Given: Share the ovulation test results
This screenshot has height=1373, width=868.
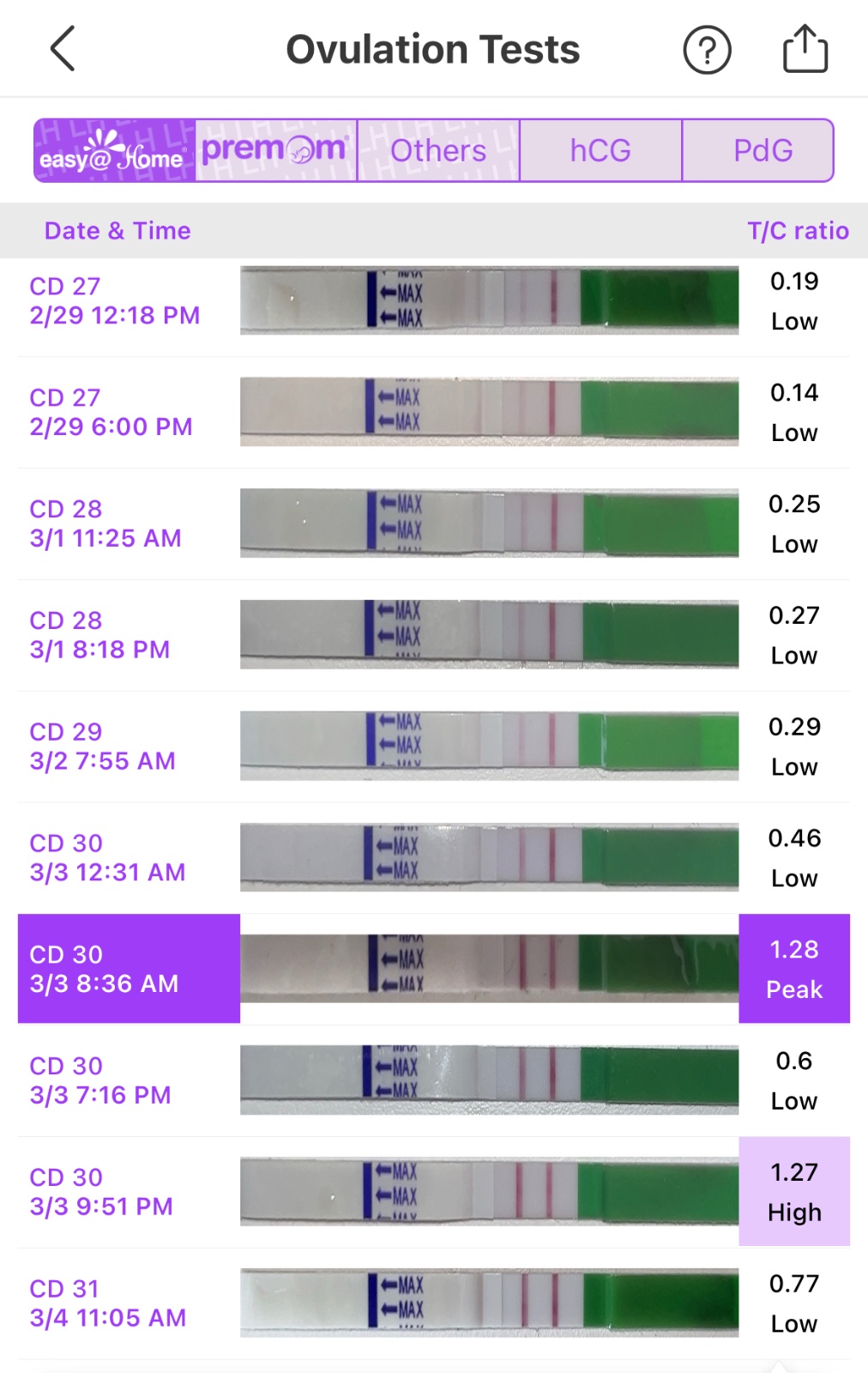Looking at the screenshot, I should point(805,49).
